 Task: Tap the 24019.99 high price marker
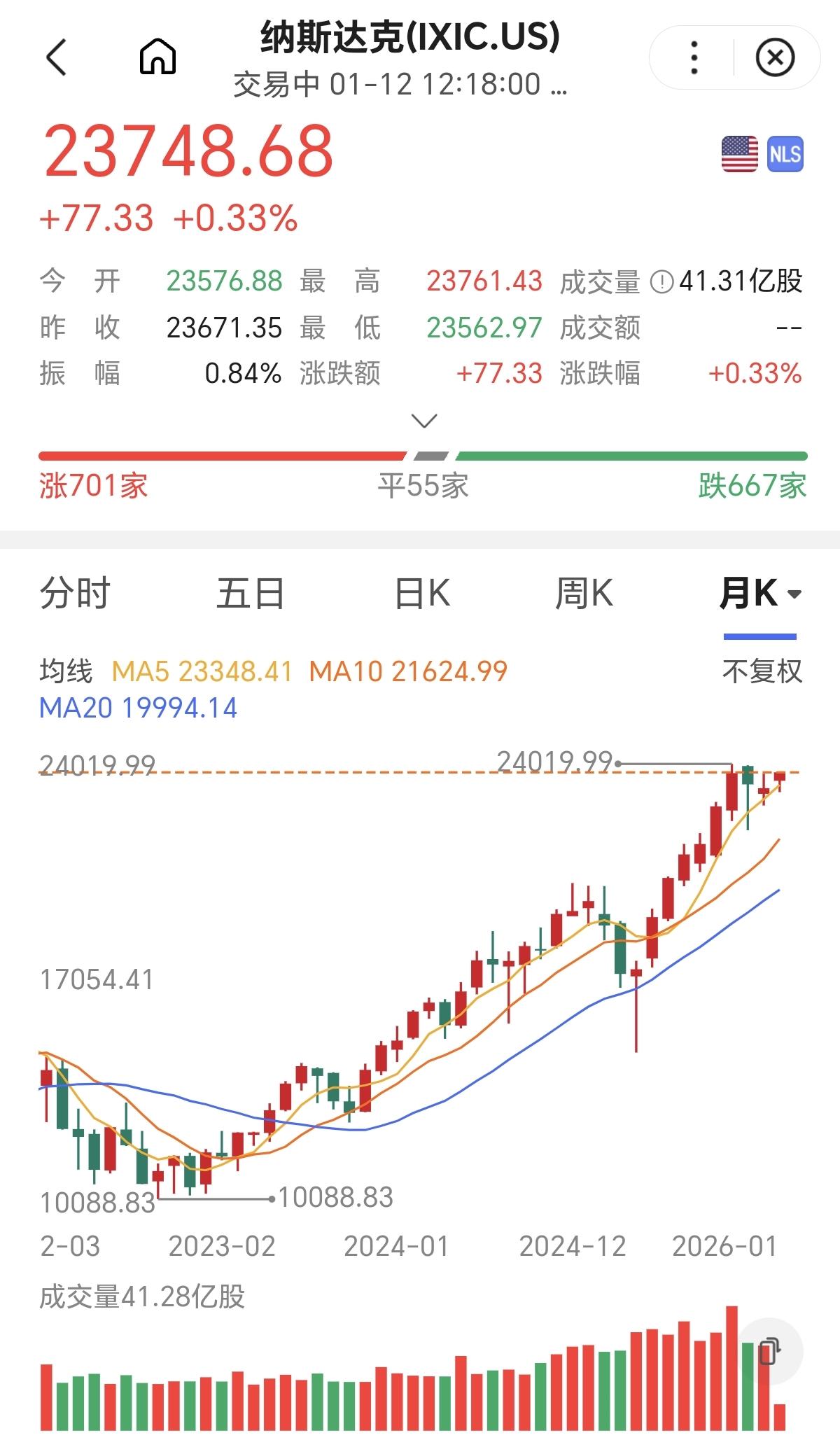click(x=556, y=760)
